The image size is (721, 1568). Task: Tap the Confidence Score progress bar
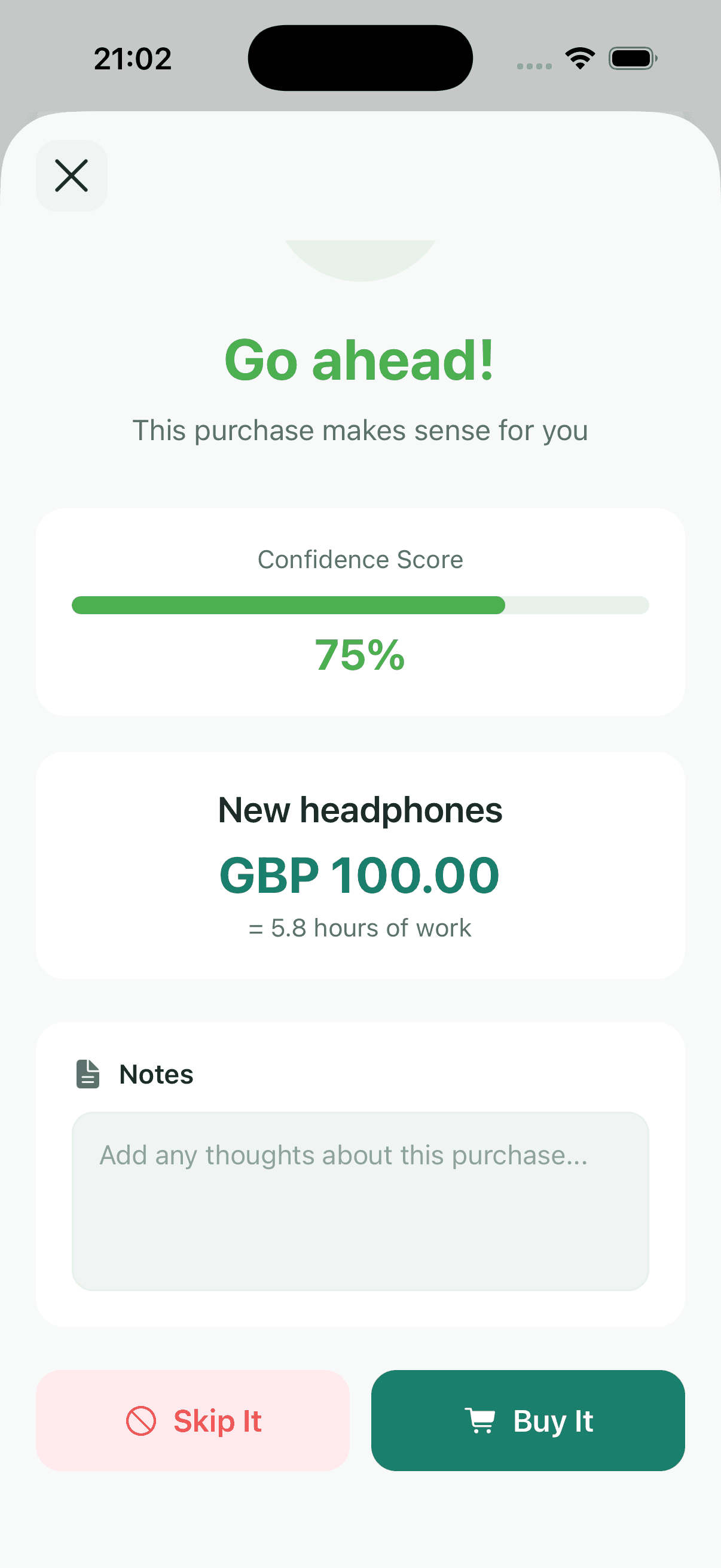[x=360, y=605]
